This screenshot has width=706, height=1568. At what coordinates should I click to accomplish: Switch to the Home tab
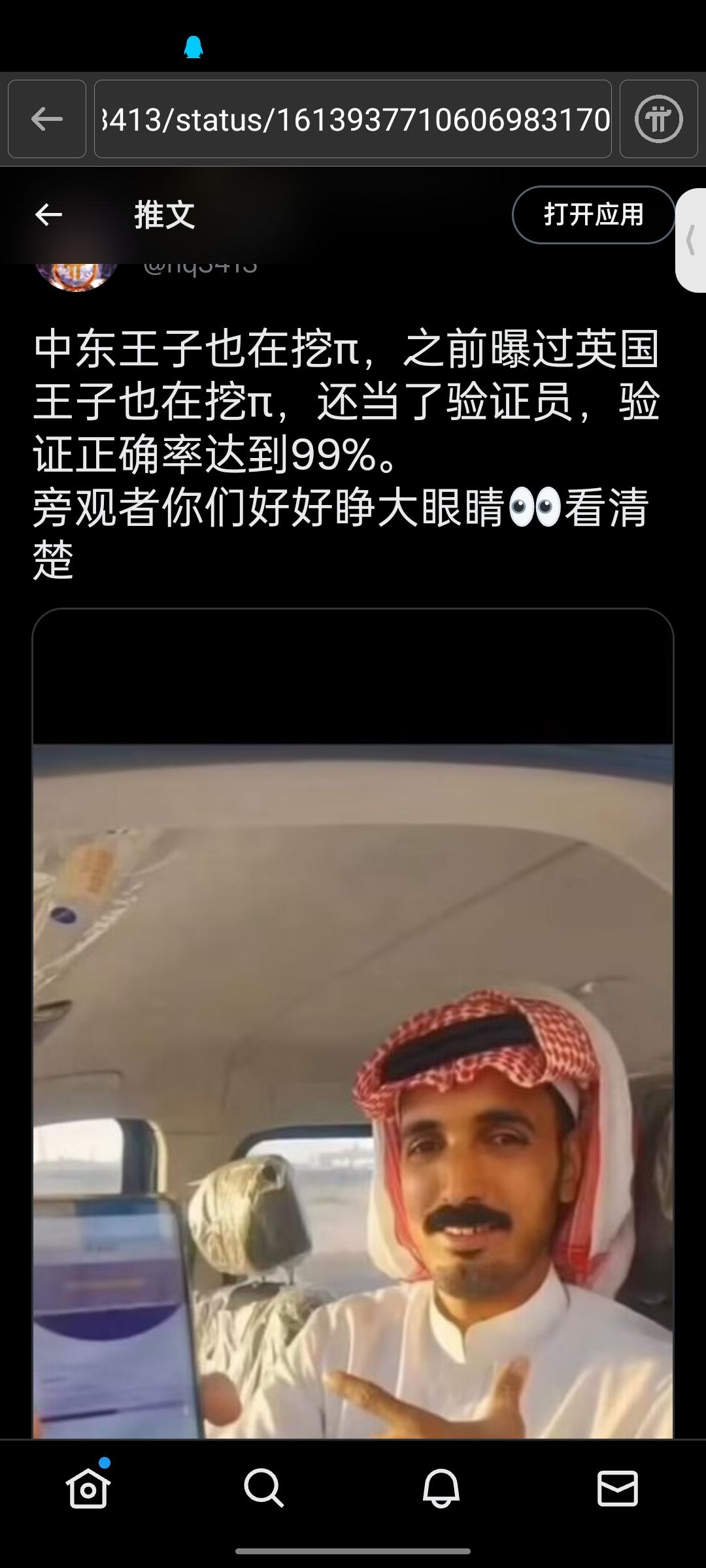pos(88,1488)
